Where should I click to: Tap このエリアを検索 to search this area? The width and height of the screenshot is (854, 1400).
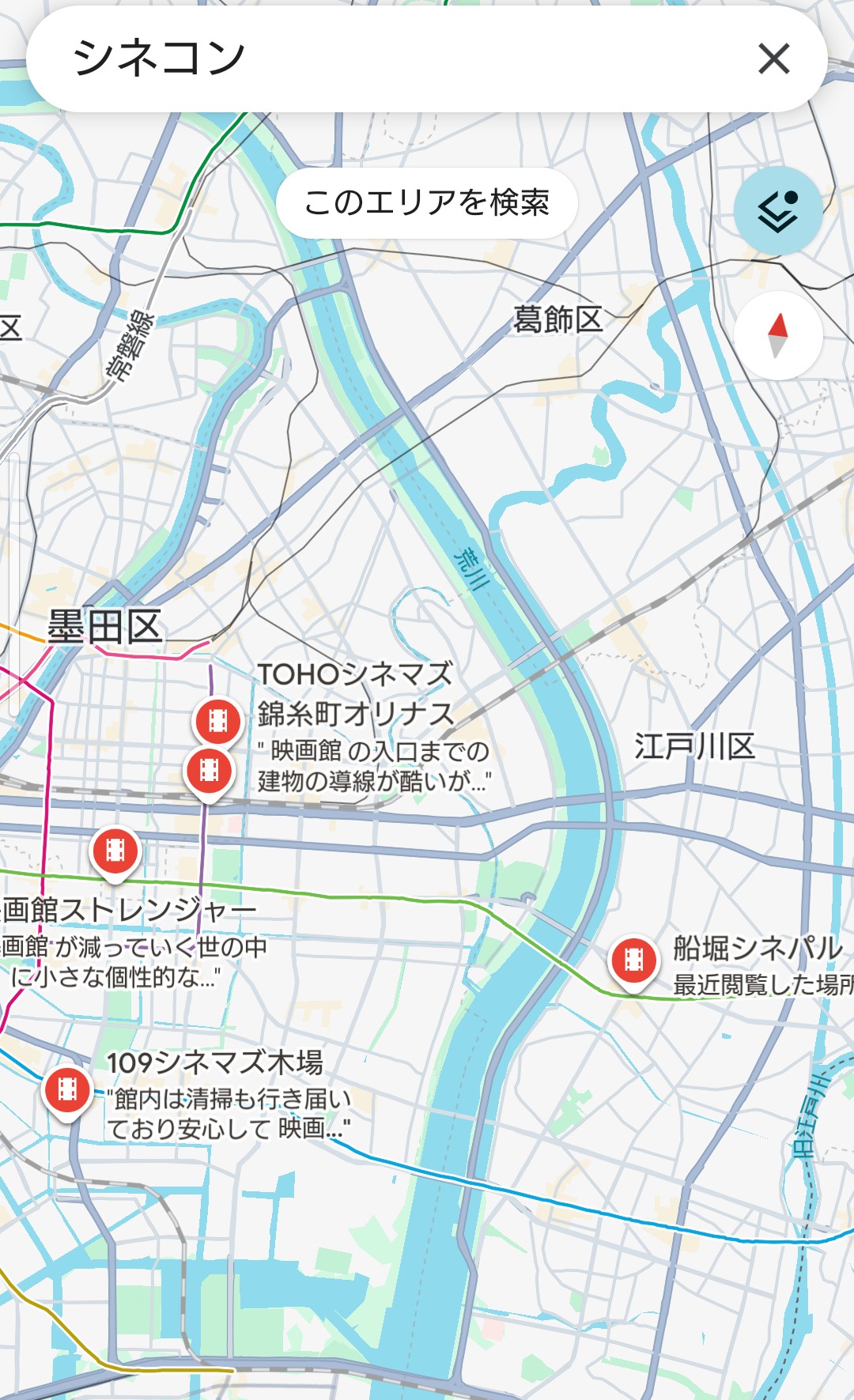click(x=426, y=202)
